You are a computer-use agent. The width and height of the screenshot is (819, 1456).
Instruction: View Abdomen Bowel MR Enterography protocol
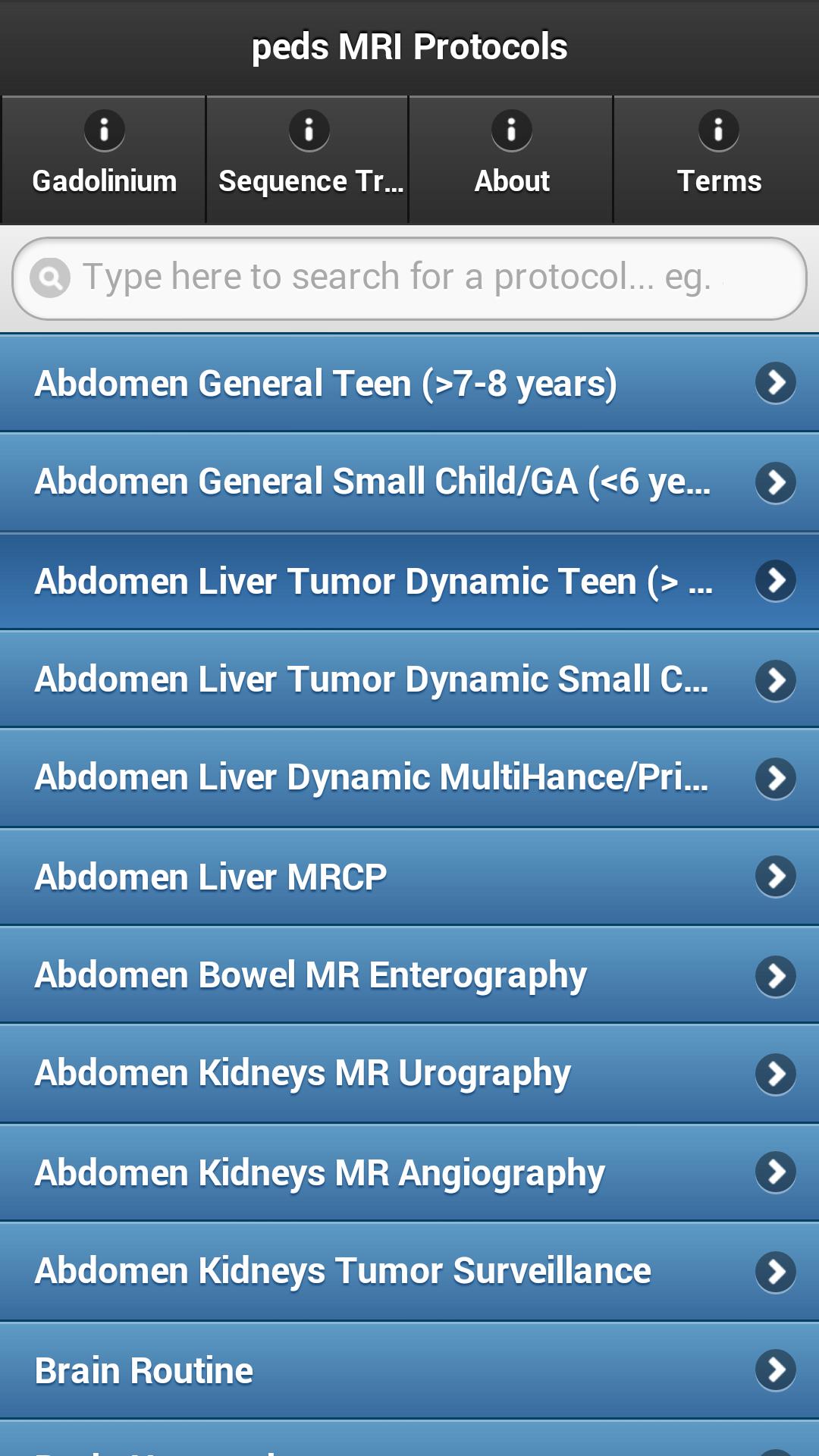tap(409, 975)
